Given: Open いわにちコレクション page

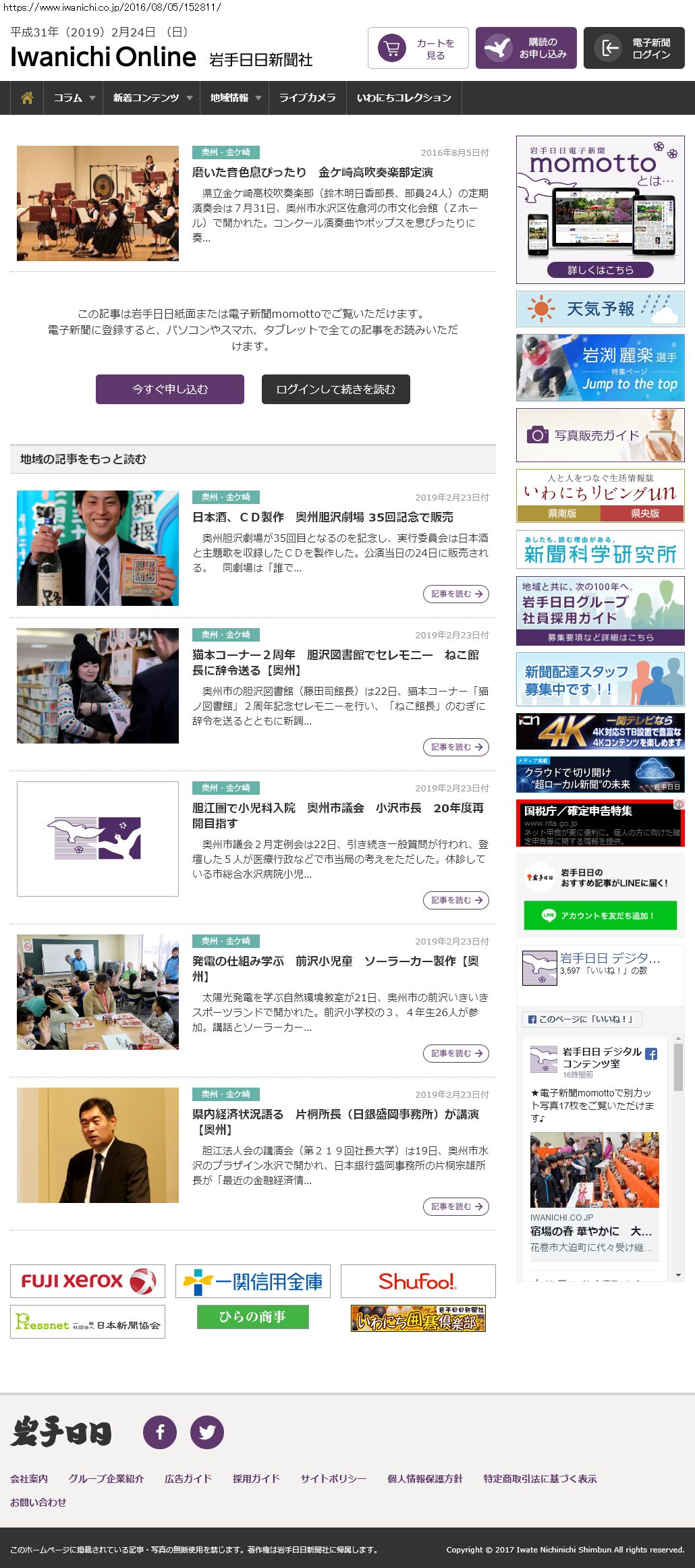Looking at the screenshot, I should tap(404, 98).
